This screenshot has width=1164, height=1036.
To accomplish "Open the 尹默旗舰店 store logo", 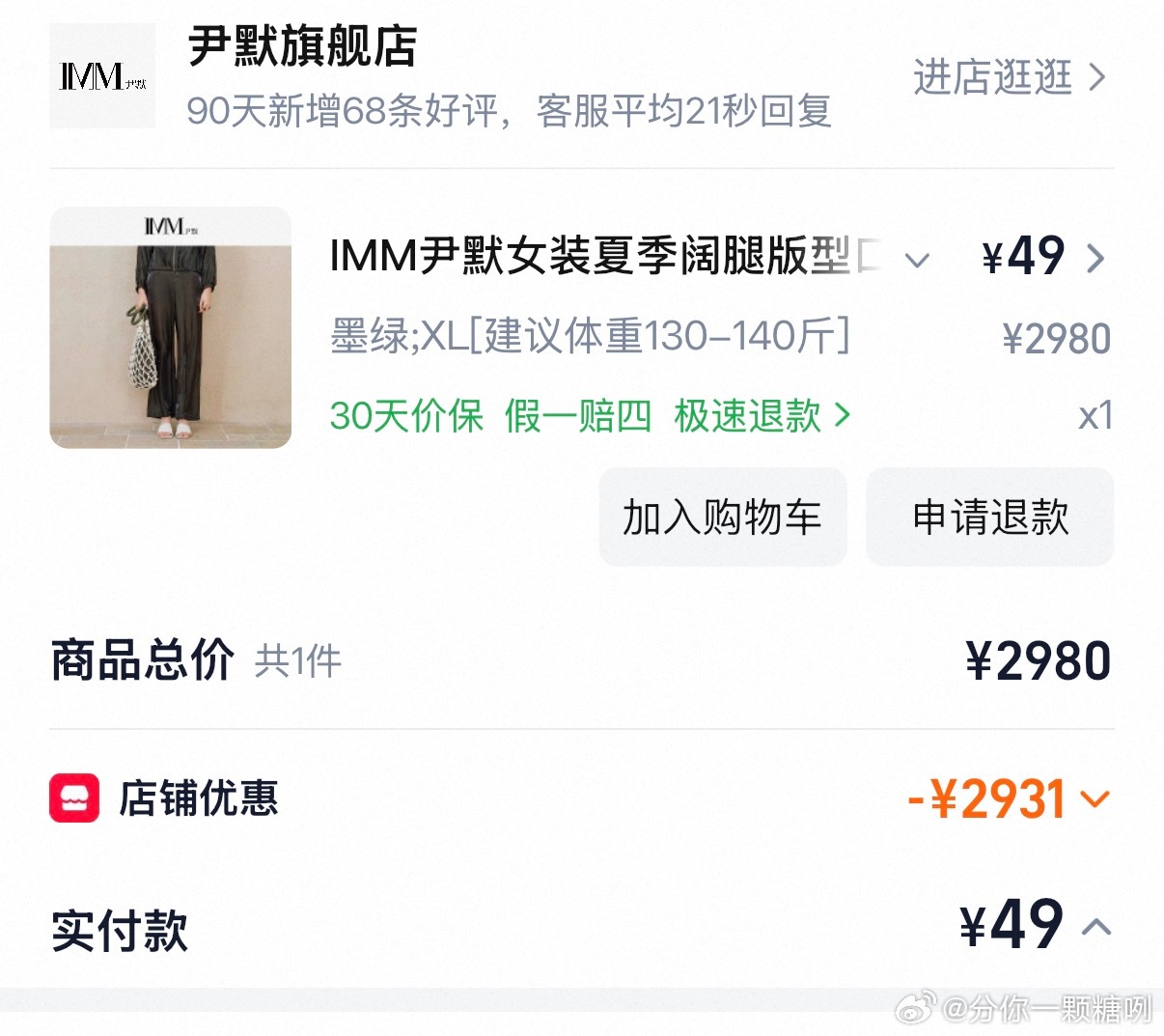I will [102, 76].
